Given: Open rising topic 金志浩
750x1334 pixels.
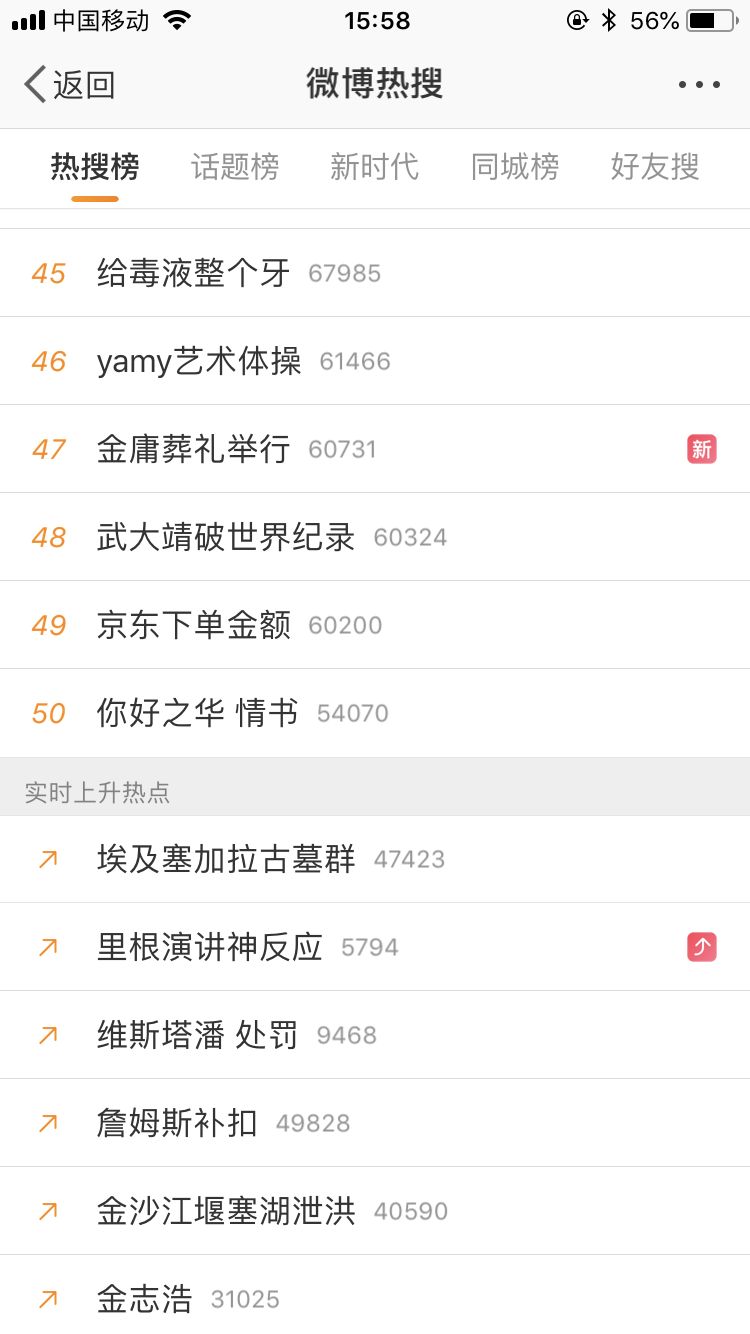Looking at the screenshot, I should [145, 1299].
